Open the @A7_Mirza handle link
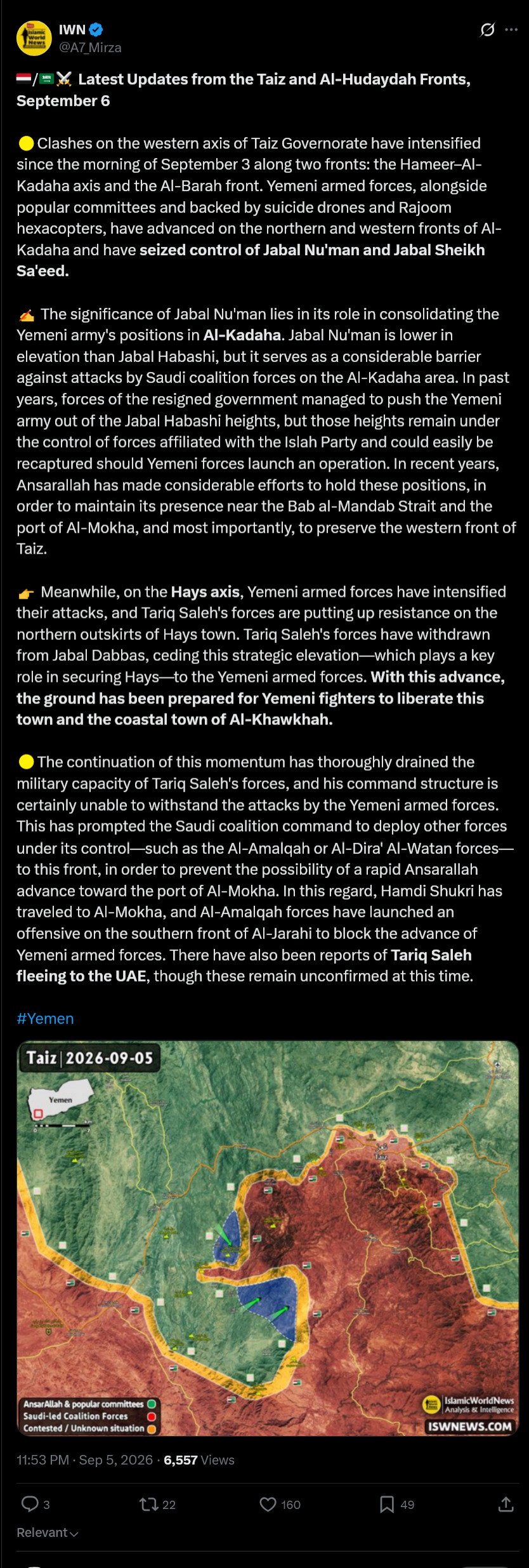Image resolution: width=529 pixels, height=1568 pixels. (90, 48)
